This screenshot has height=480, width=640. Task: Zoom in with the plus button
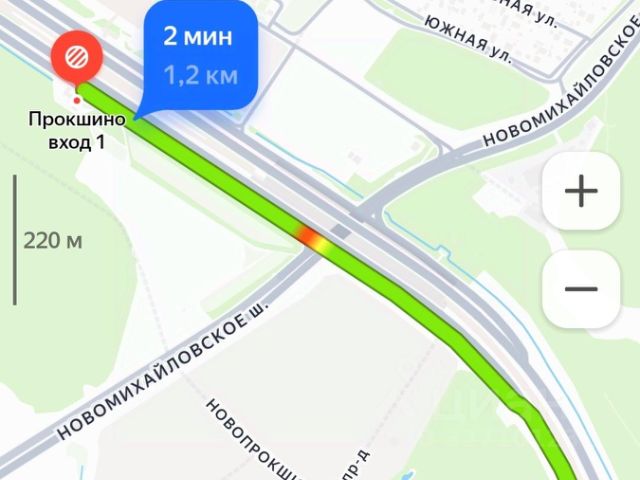pyautogui.click(x=580, y=191)
